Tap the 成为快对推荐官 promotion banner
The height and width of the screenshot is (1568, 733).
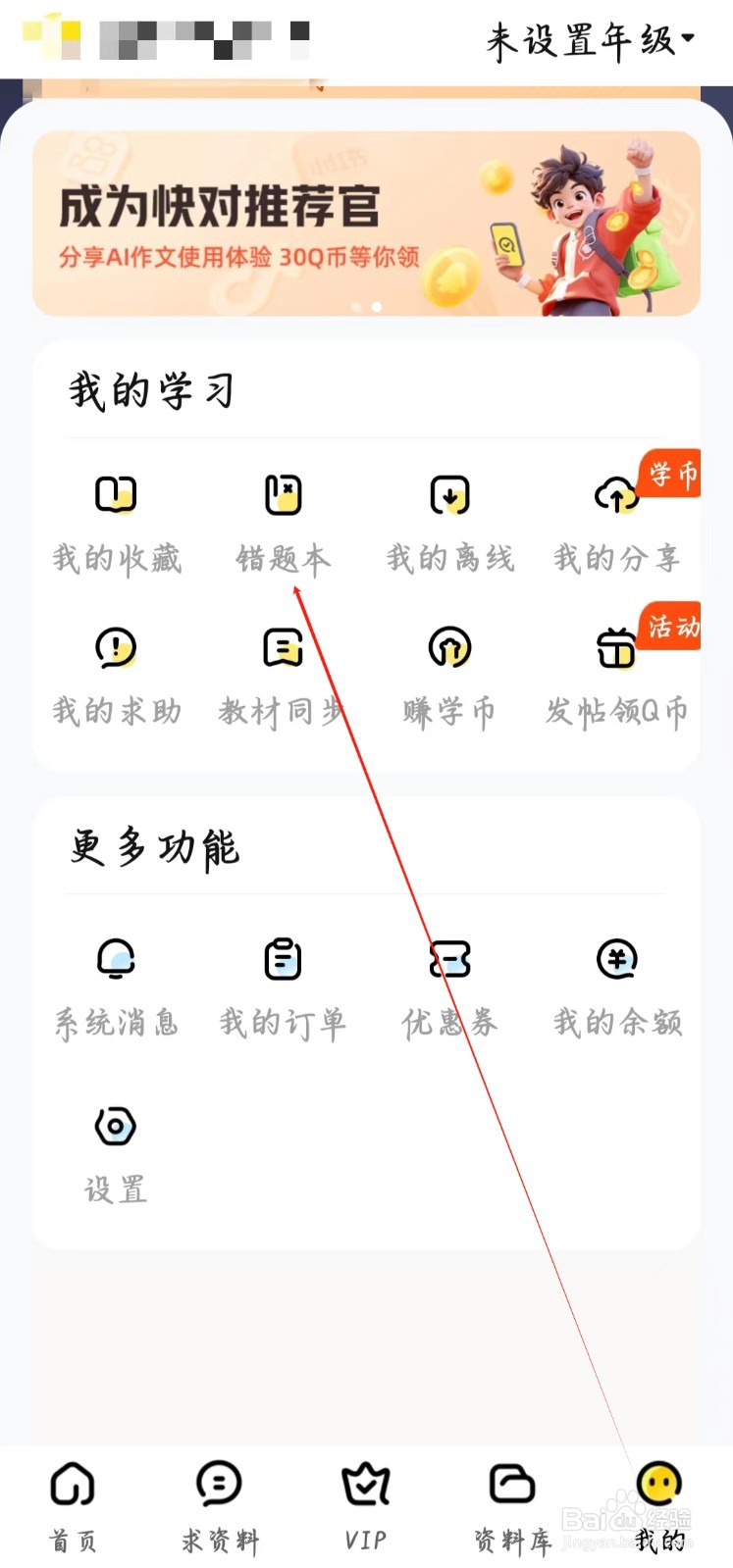tap(366, 221)
